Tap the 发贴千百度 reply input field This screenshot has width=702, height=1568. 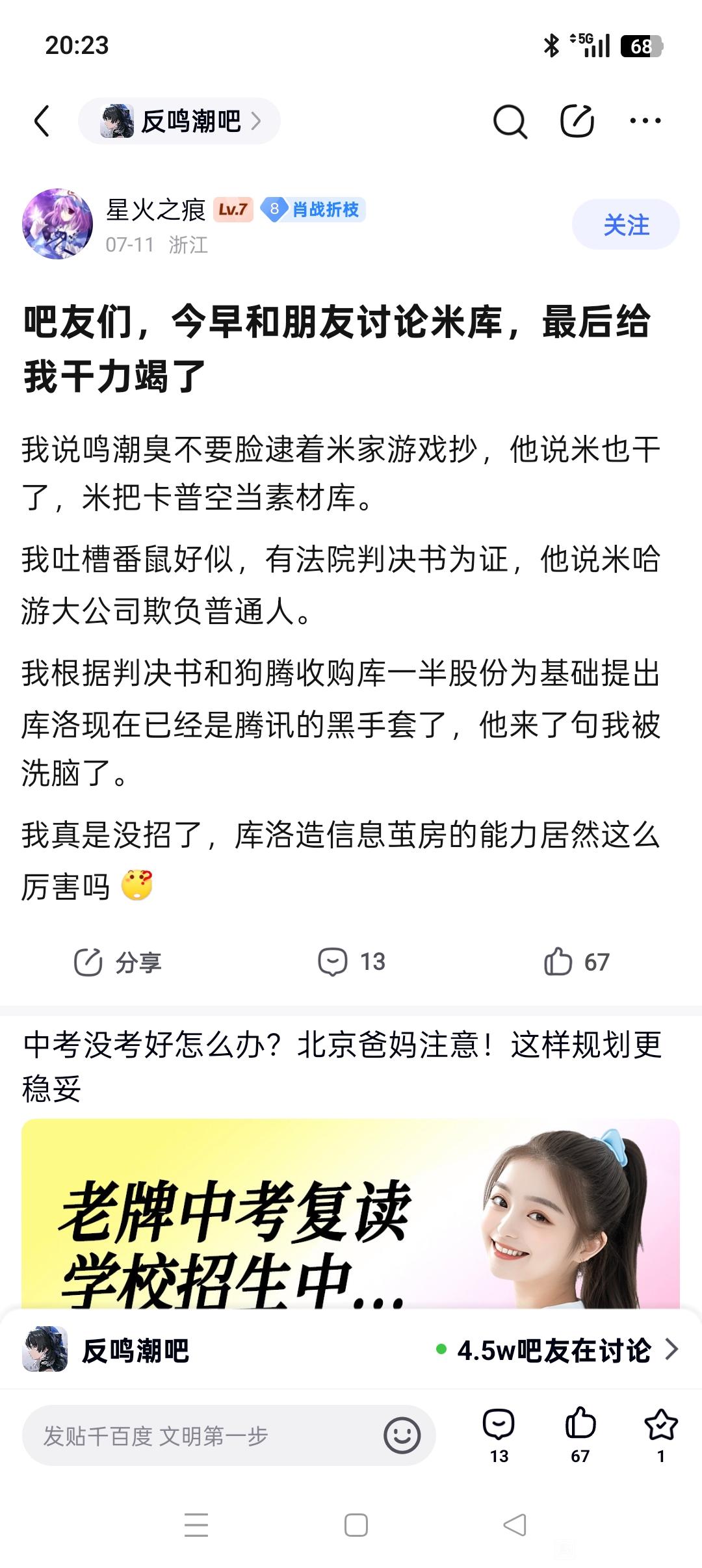[x=201, y=1435]
